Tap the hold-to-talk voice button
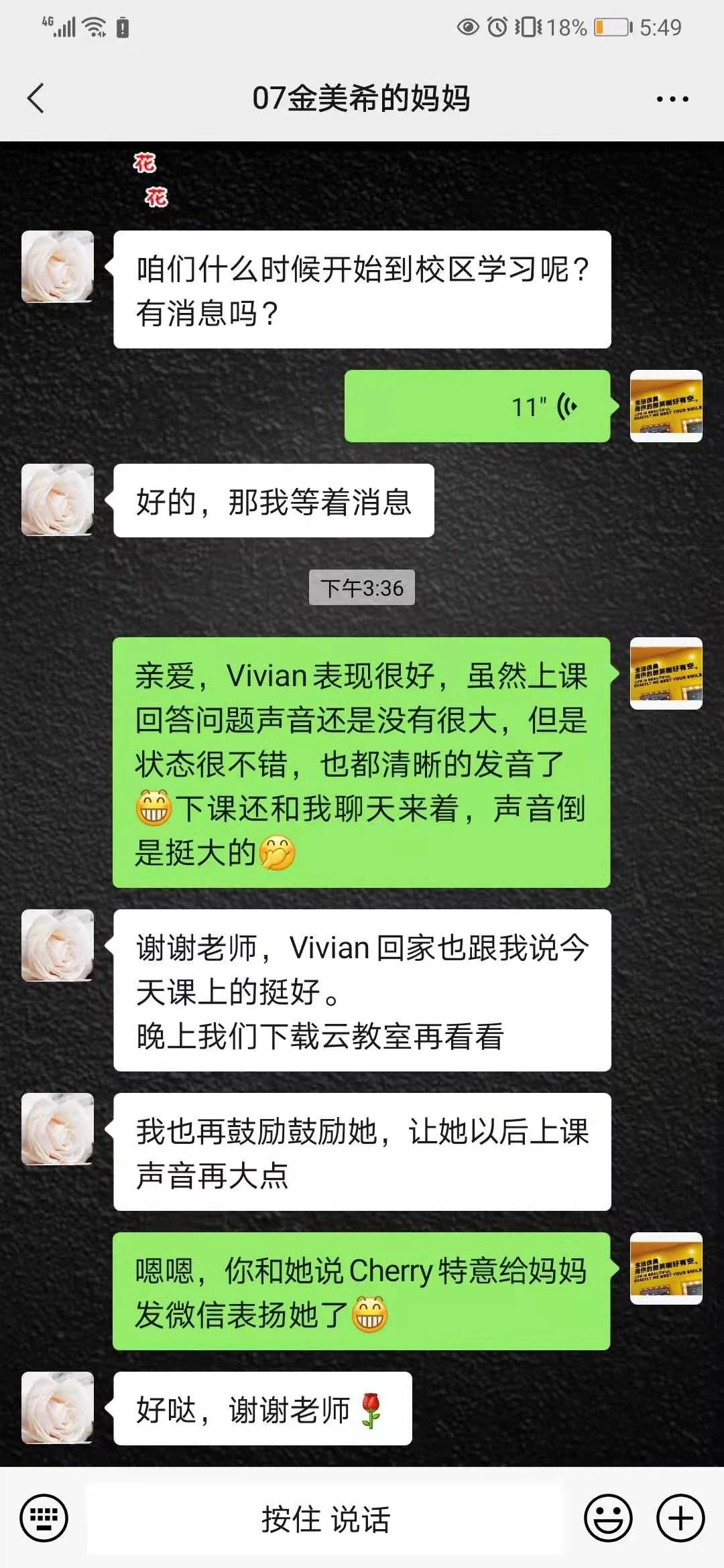 point(325,1518)
